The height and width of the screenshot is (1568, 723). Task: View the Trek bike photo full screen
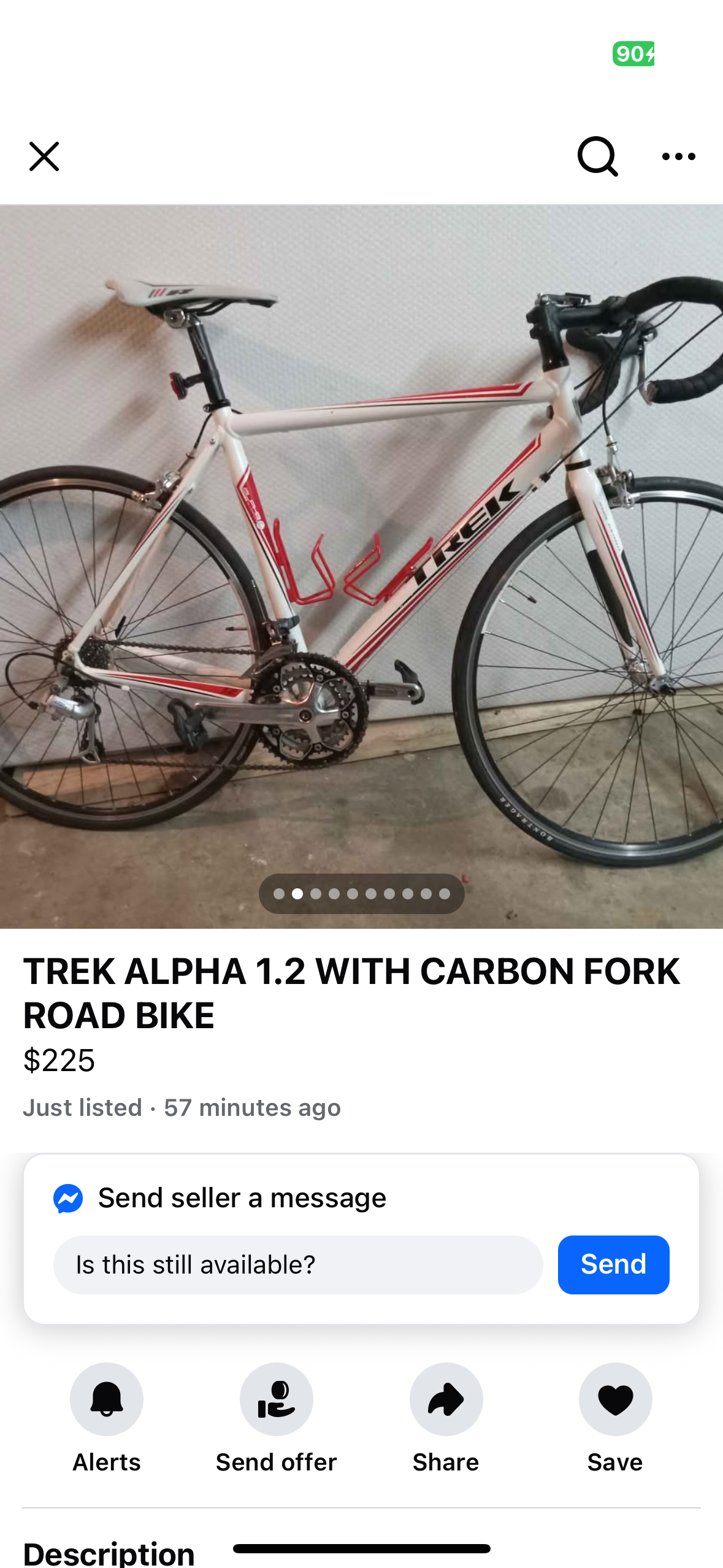pyautogui.click(x=361, y=566)
